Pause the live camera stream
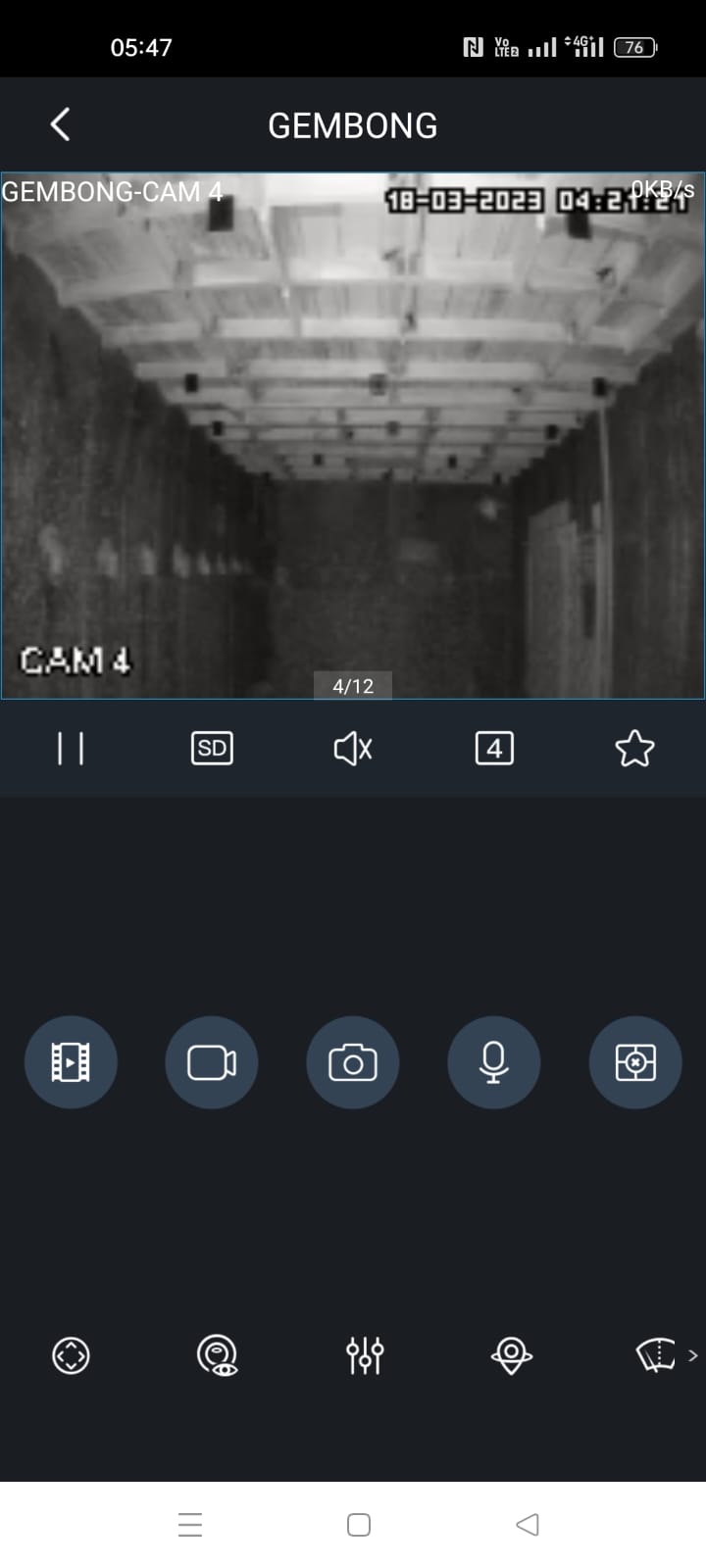Viewport: 706px width, 1568px height. tap(71, 749)
